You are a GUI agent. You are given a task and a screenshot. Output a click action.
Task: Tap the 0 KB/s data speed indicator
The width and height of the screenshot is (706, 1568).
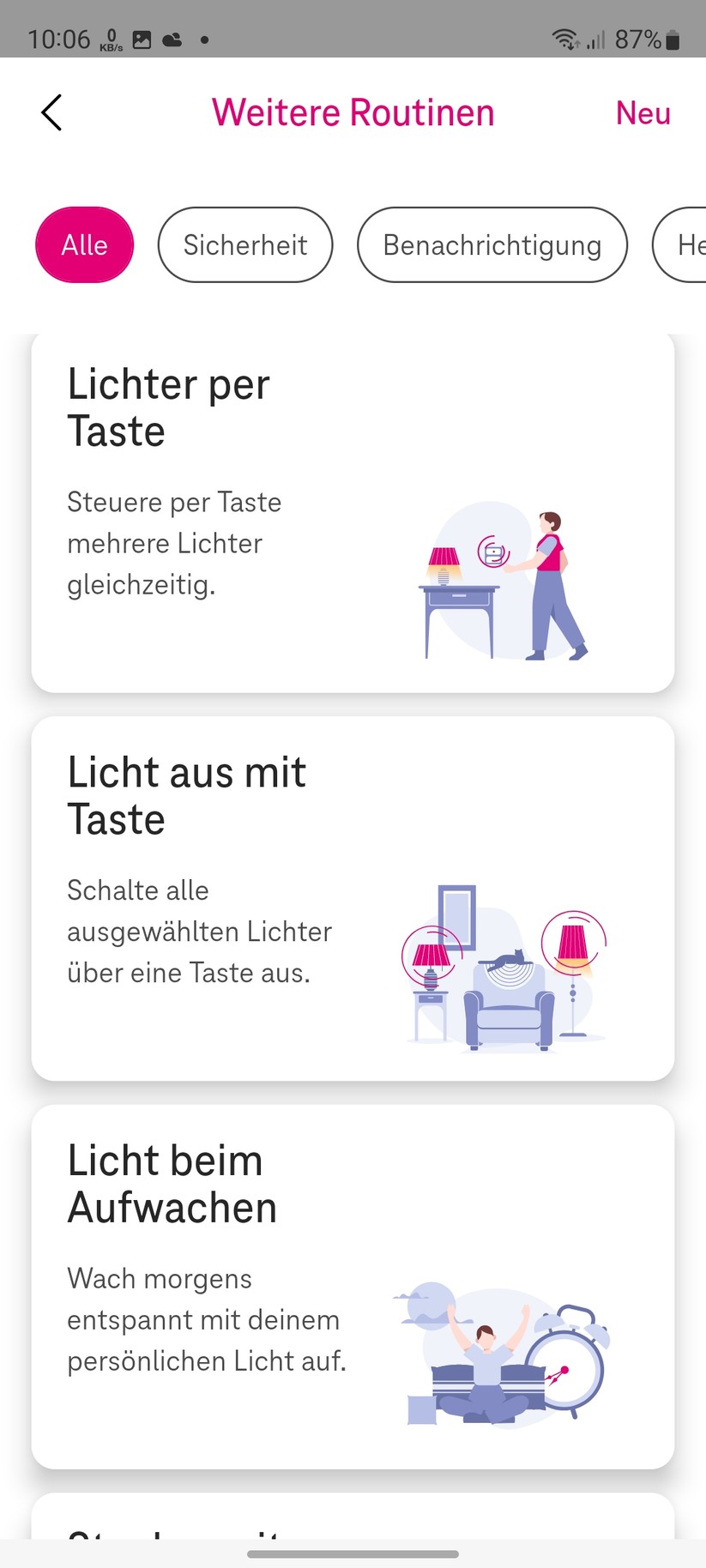pyautogui.click(x=109, y=39)
